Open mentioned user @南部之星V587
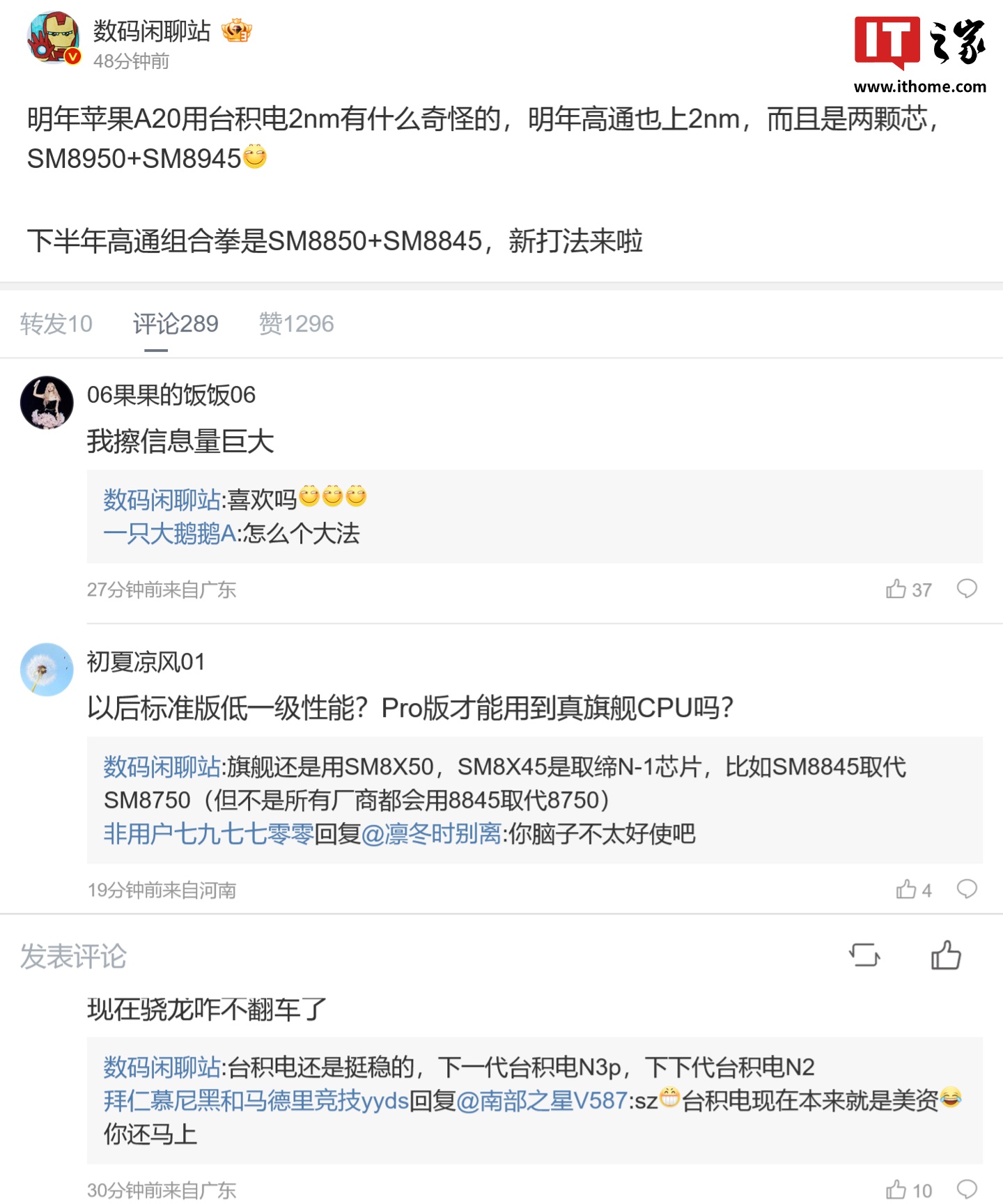The image size is (1003, 1204). click(x=542, y=1101)
